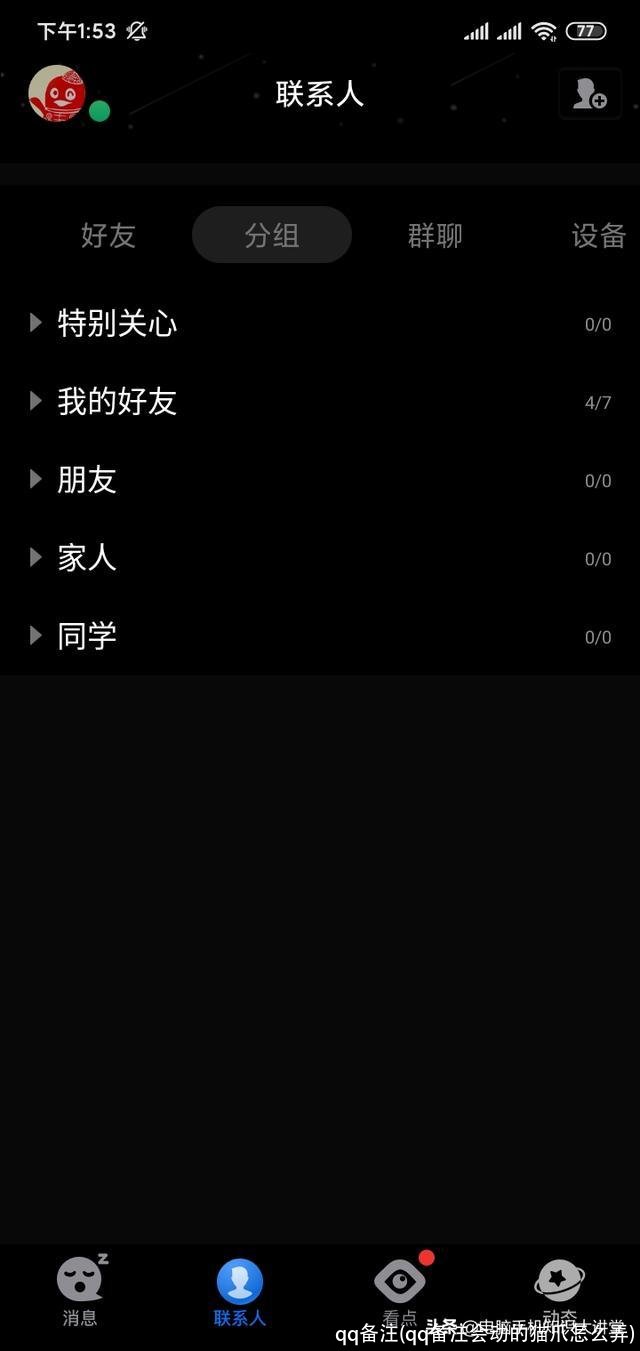This screenshot has height=1351, width=640.
Task: Switch to the 群聊 tab
Action: coord(435,236)
